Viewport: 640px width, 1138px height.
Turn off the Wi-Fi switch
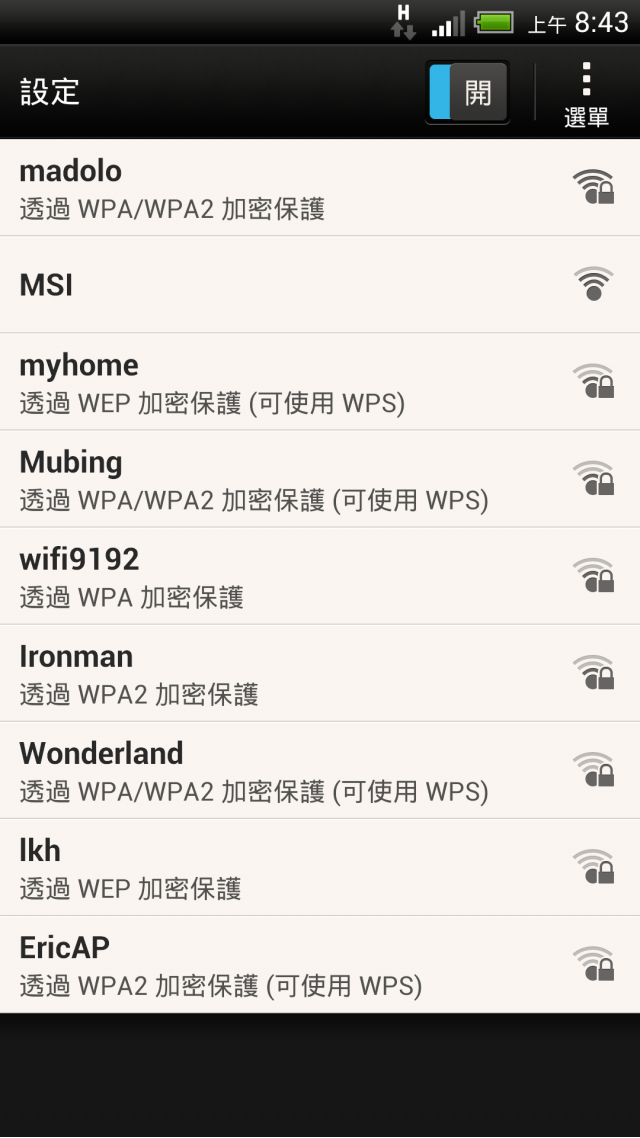[467, 92]
